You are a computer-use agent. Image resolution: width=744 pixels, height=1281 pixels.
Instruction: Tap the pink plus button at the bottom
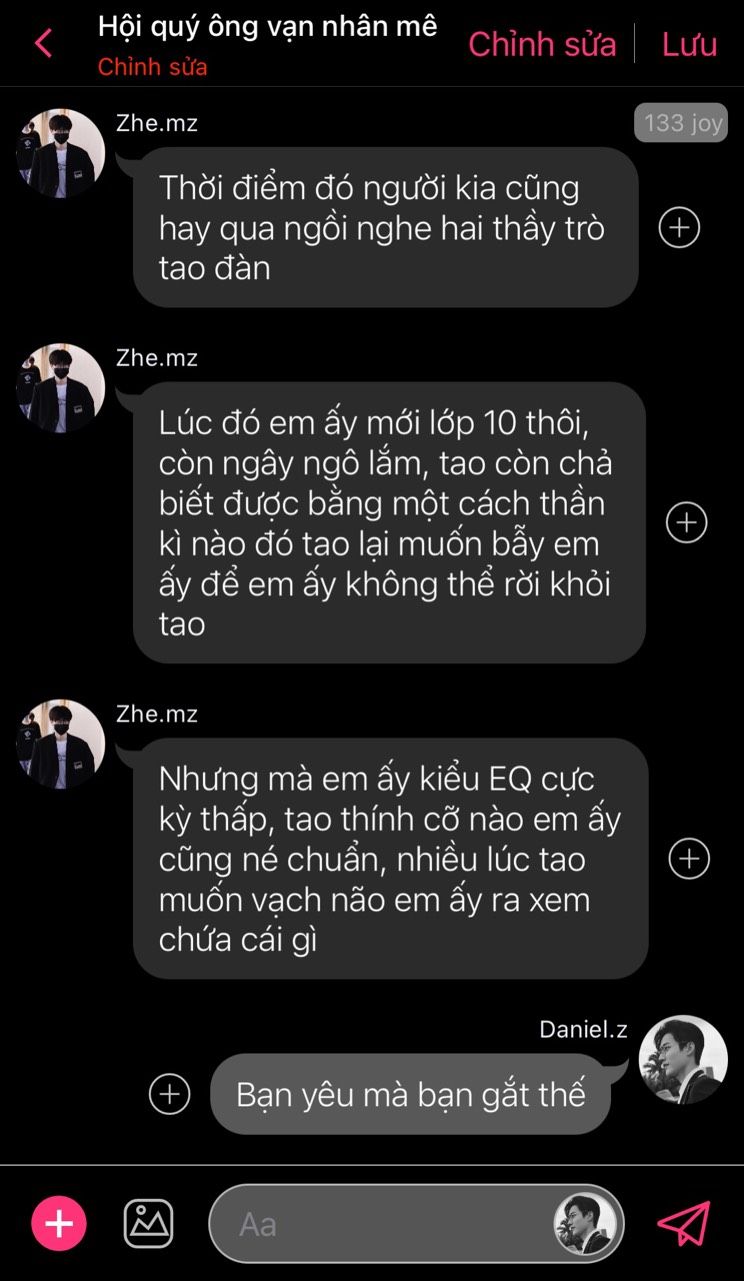59,1223
